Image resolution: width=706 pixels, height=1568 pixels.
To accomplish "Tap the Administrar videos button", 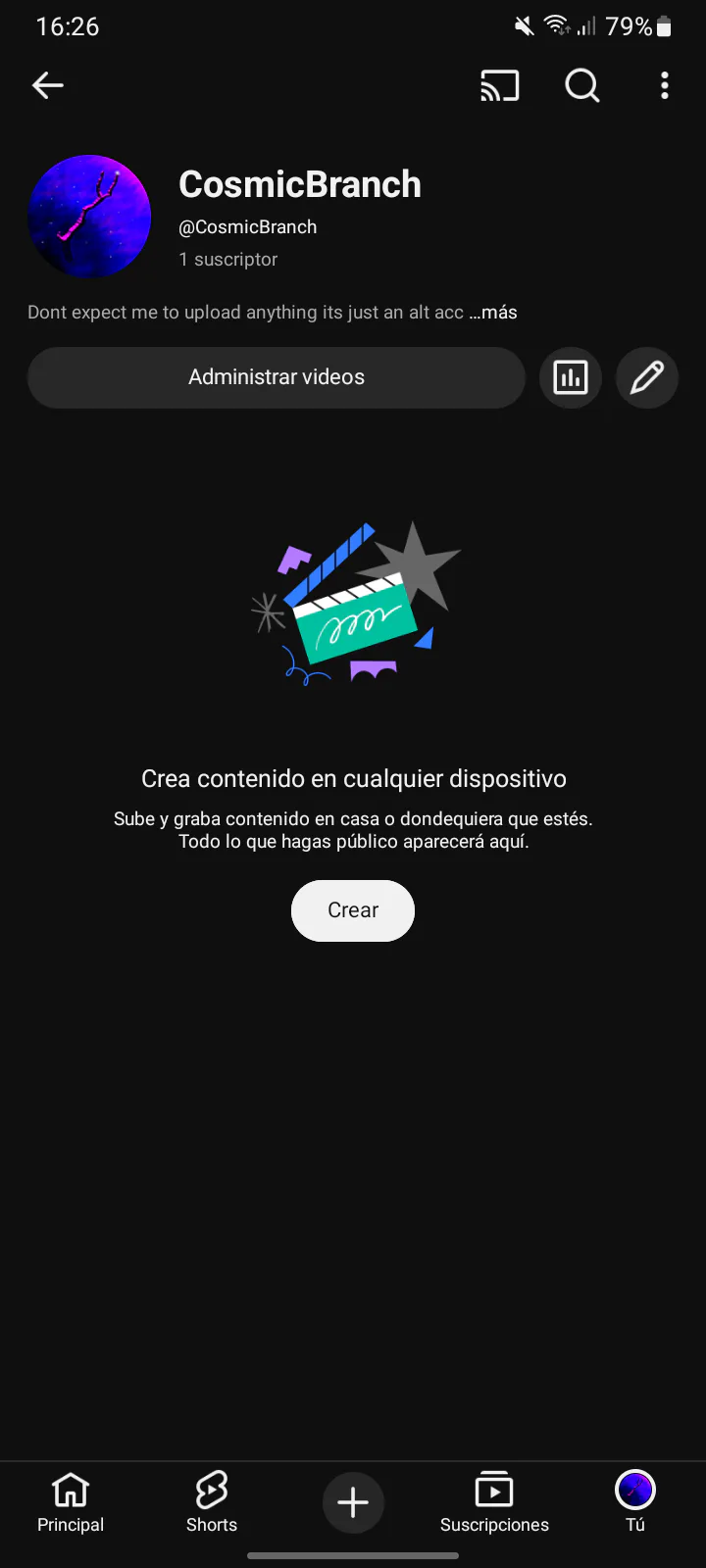I will click(x=277, y=377).
